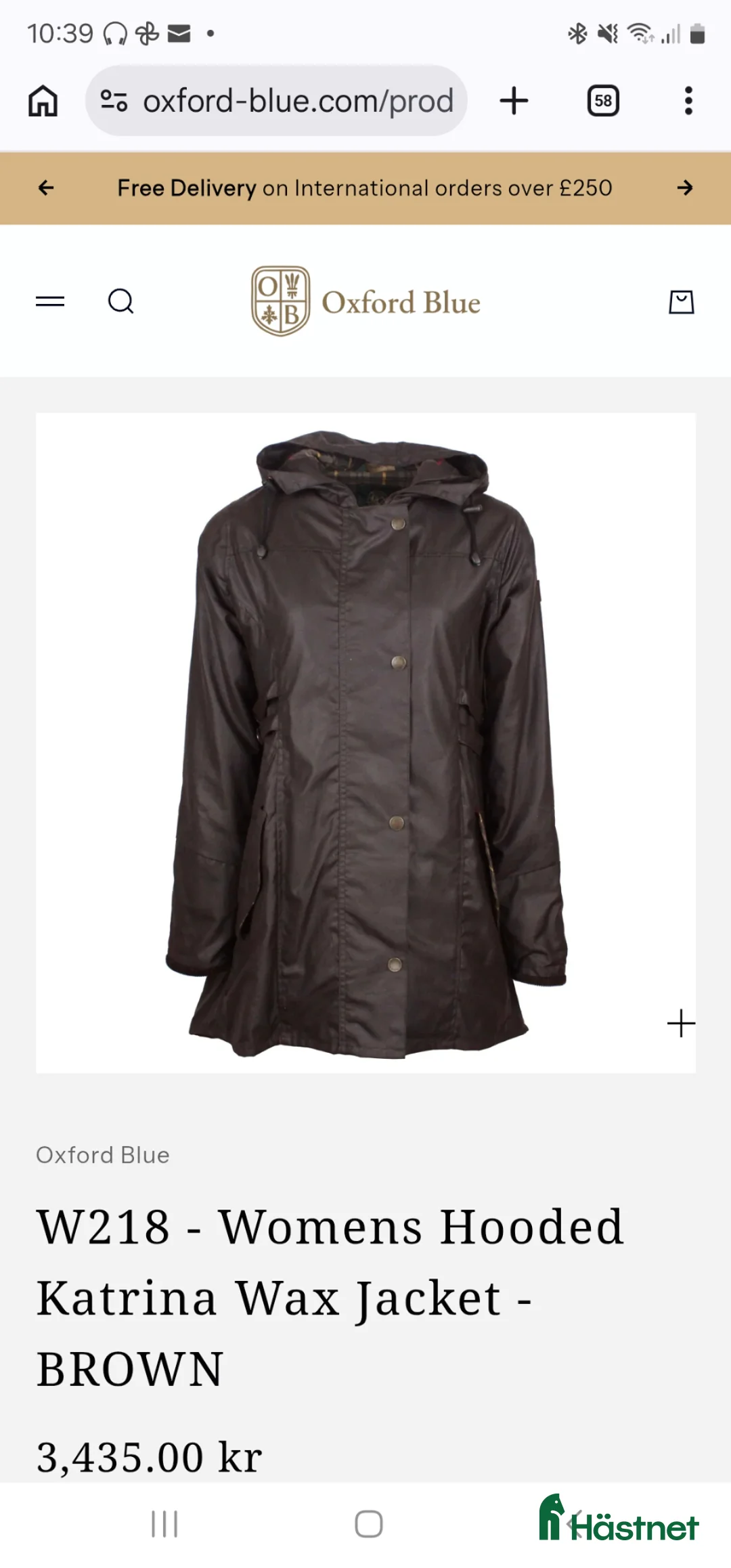
Task: Open the hamburger navigation menu
Action: coord(49,302)
